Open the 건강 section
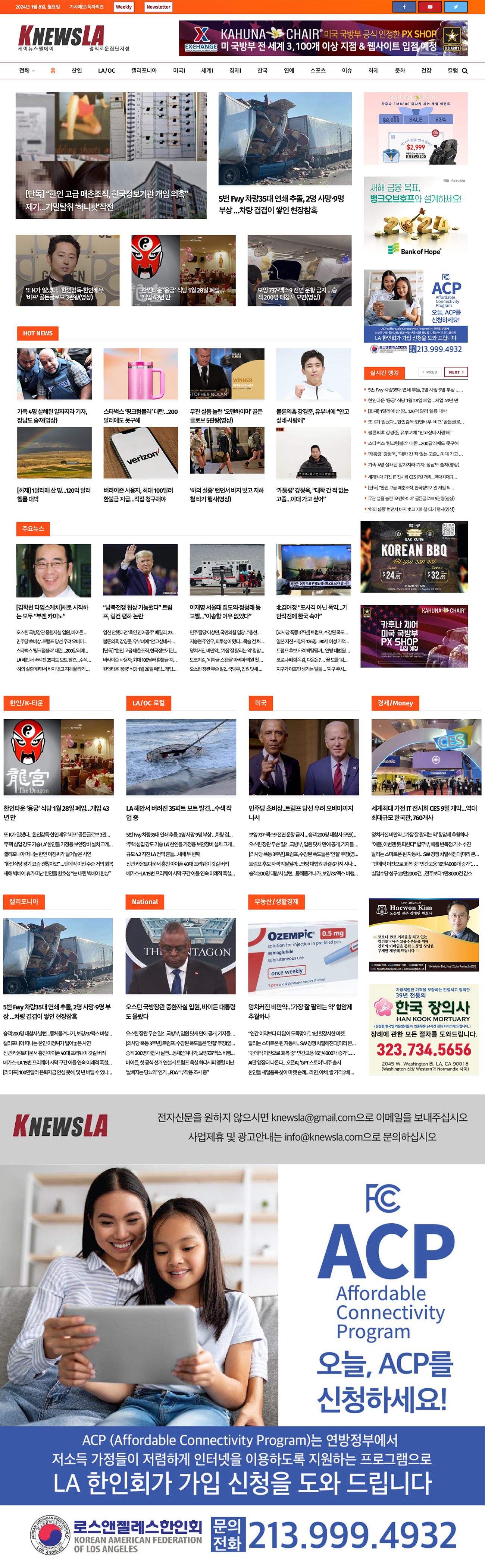This screenshot has width=485, height=1568. pyautogui.click(x=426, y=70)
